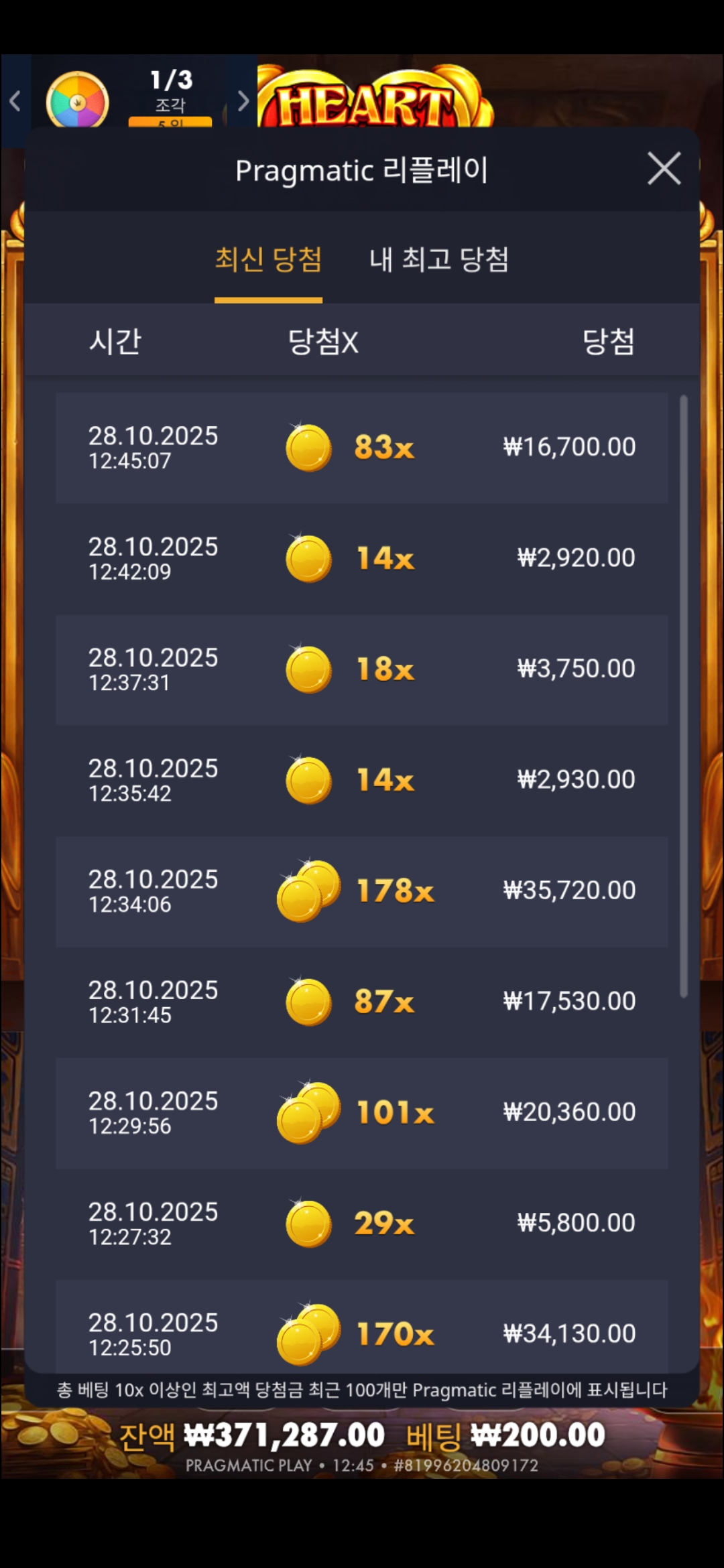
Task: Open the 83x replay from 12:45:07
Action: (361, 448)
